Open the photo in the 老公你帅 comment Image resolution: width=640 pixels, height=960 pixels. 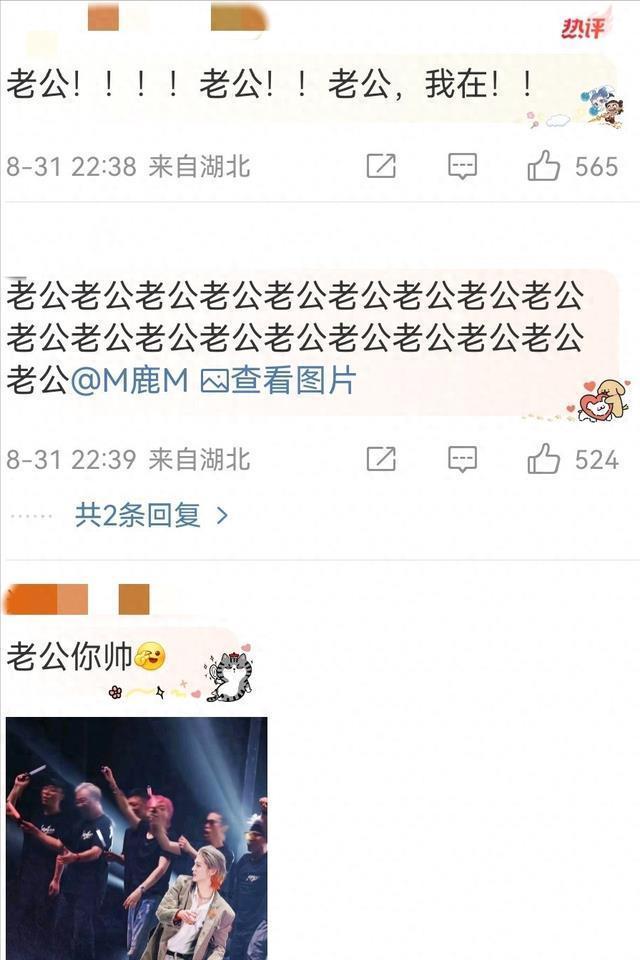(x=137, y=838)
